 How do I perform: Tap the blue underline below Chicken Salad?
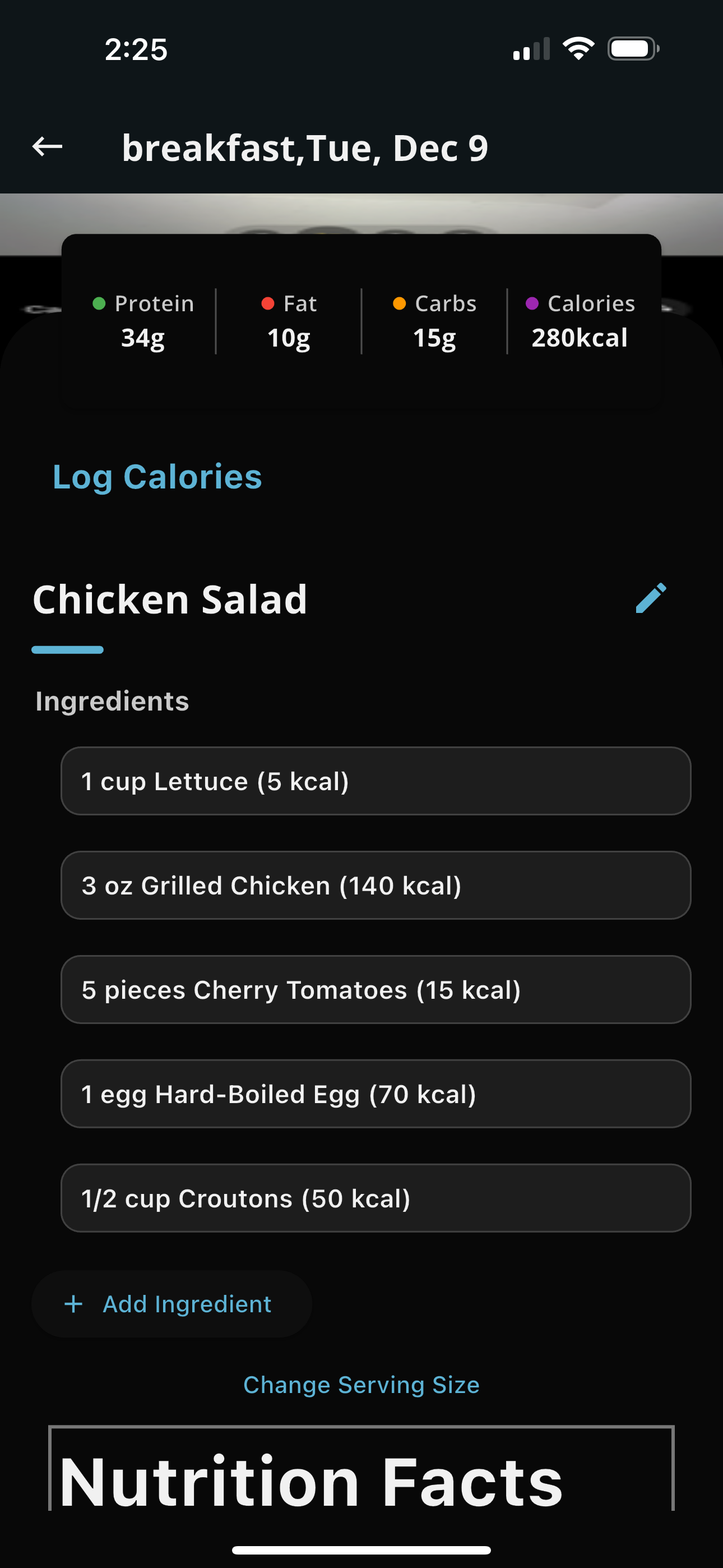click(x=68, y=650)
